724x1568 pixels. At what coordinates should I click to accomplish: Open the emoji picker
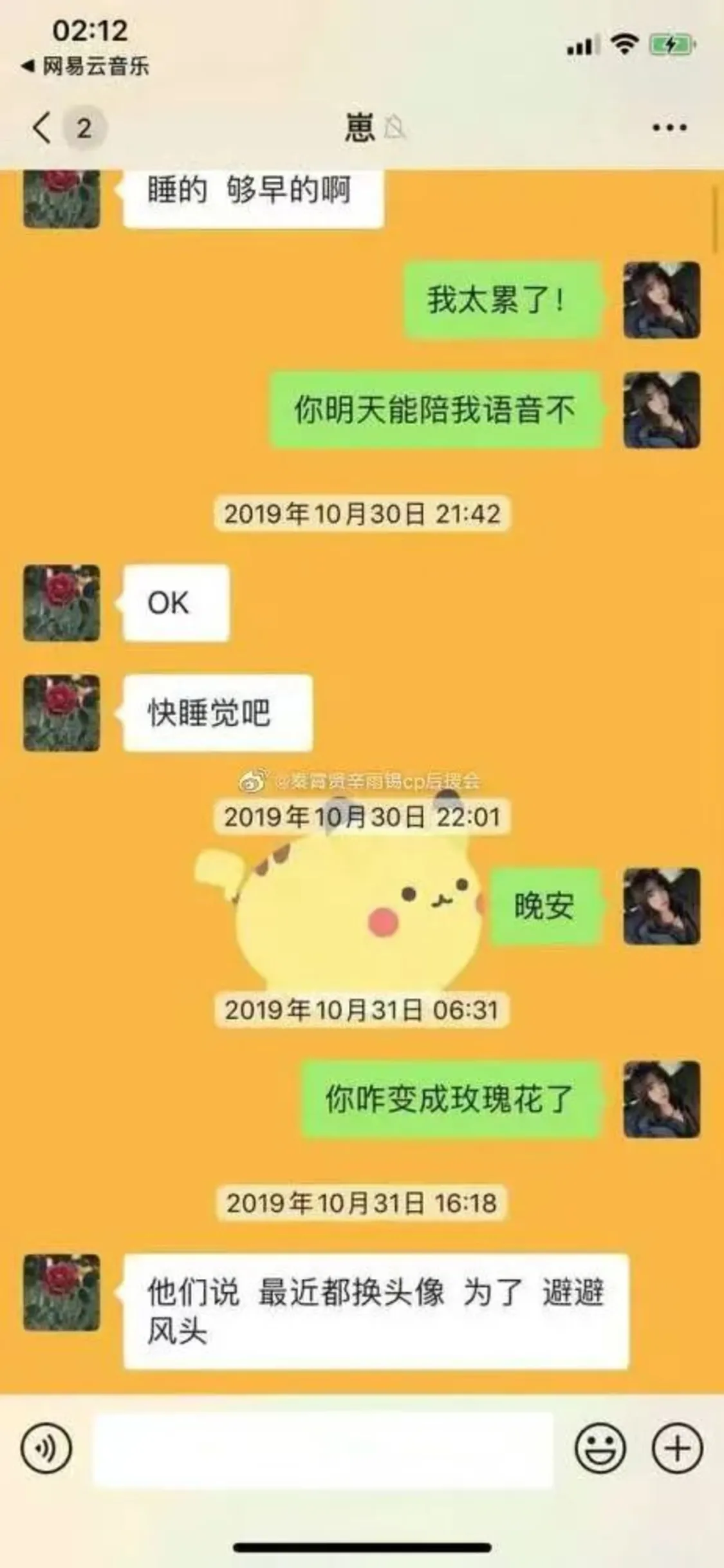pos(600,1449)
